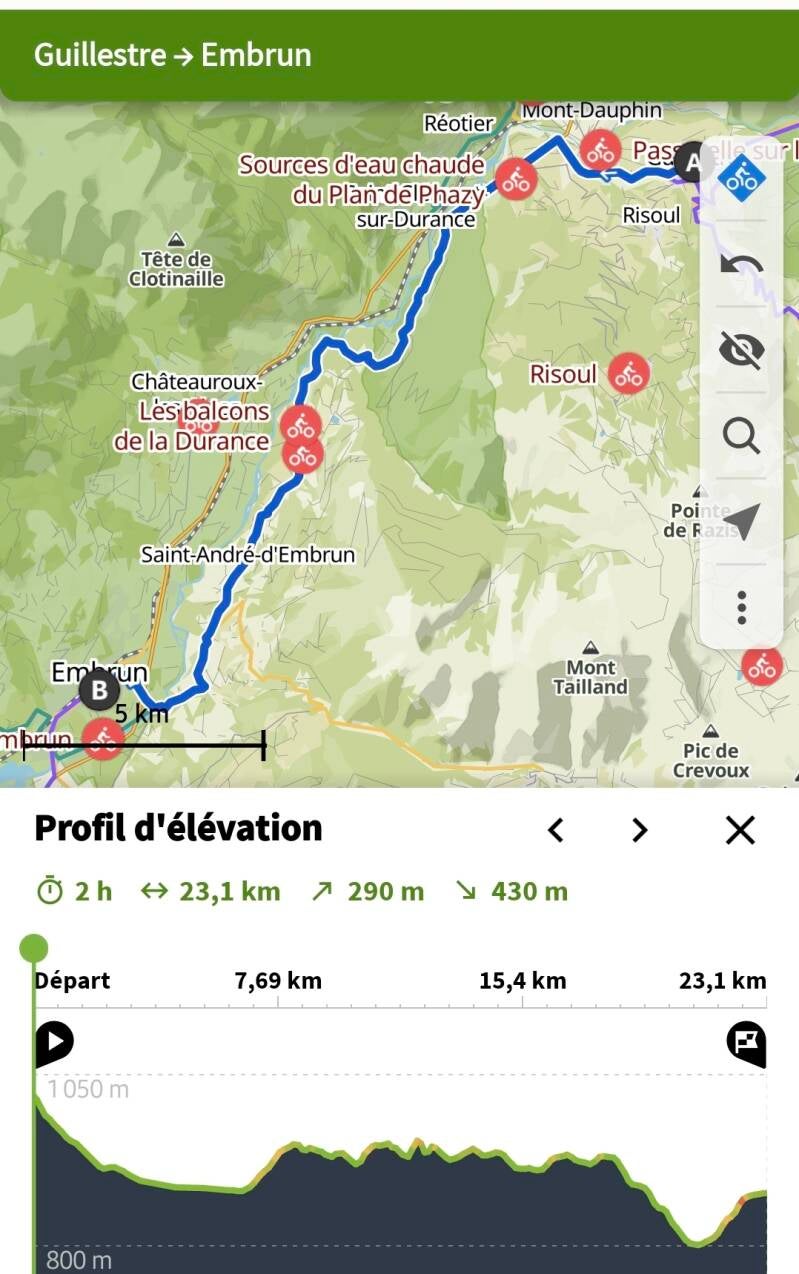This screenshot has height=1274, width=799.
Task: Go to next elevation profile section
Action: point(640,830)
